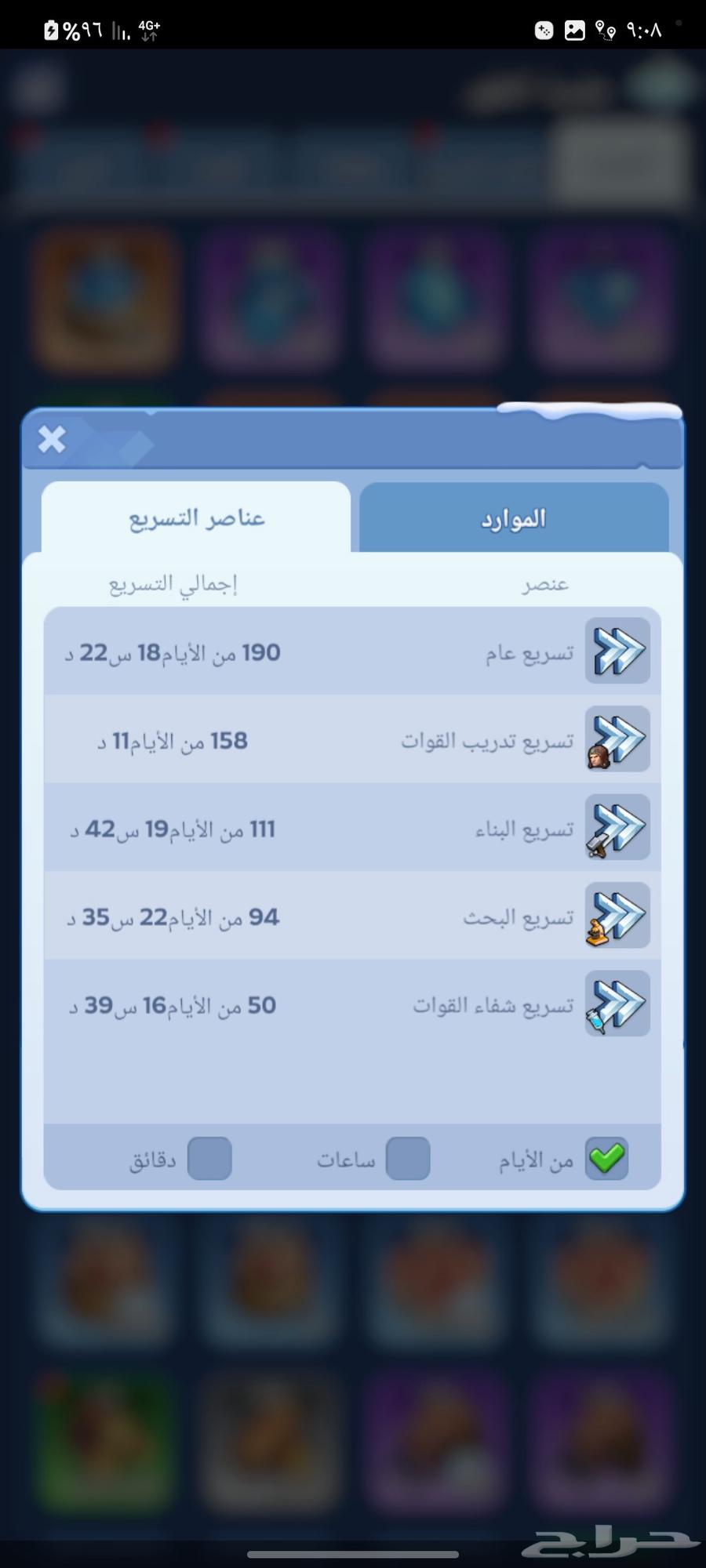Image resolution: width=706 pixels, height=1568 pixels.
Task: Close the speedup inventory dialog
Action: click(52, 440)
